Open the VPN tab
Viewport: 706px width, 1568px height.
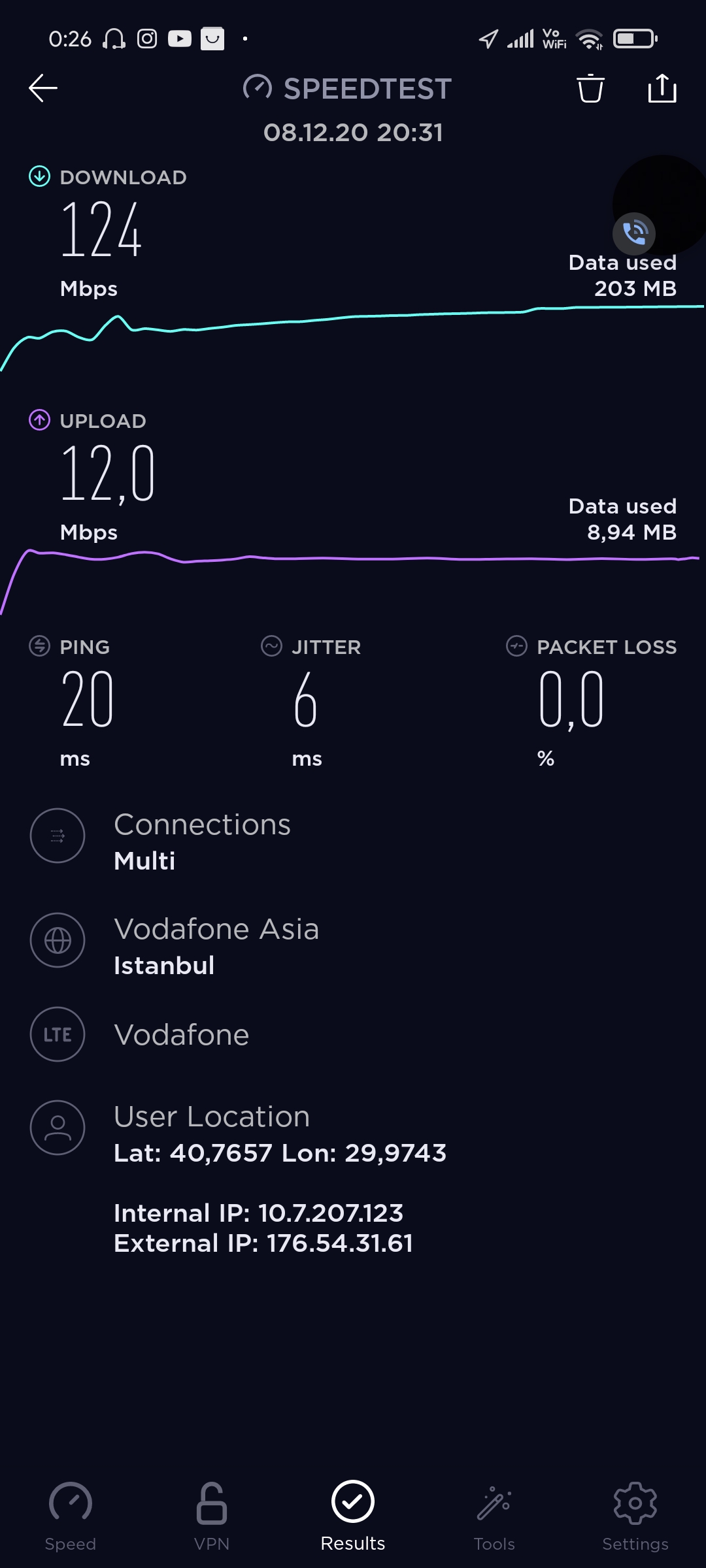tap(212, 1516)
